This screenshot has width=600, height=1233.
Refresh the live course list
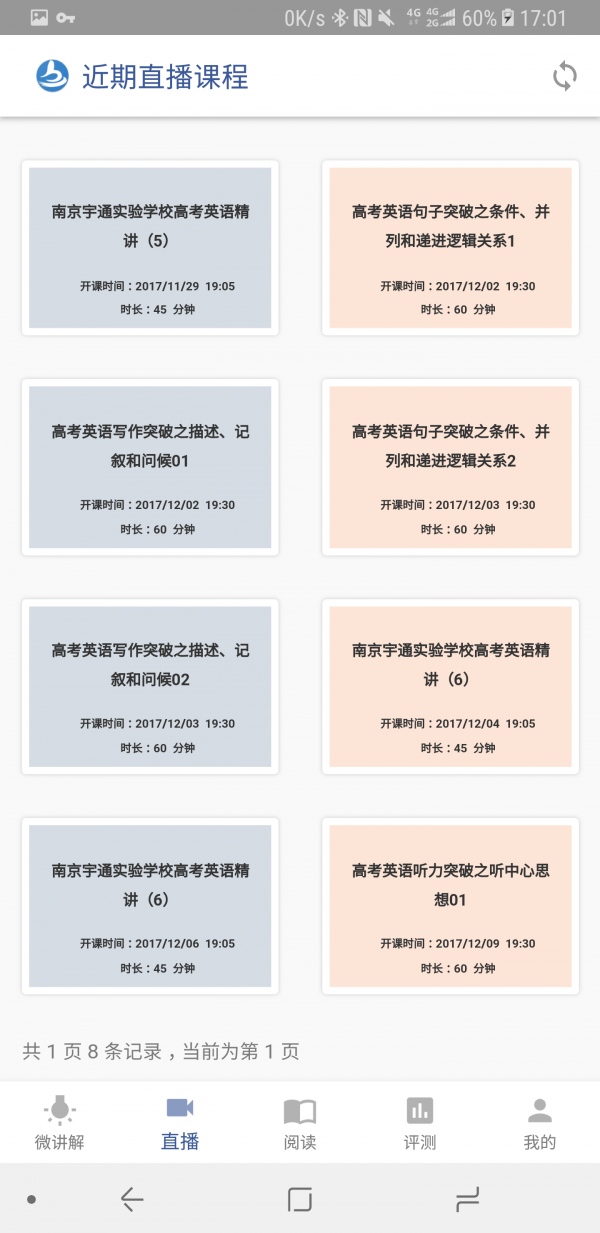pyautogui.click(x=565, y=77)
